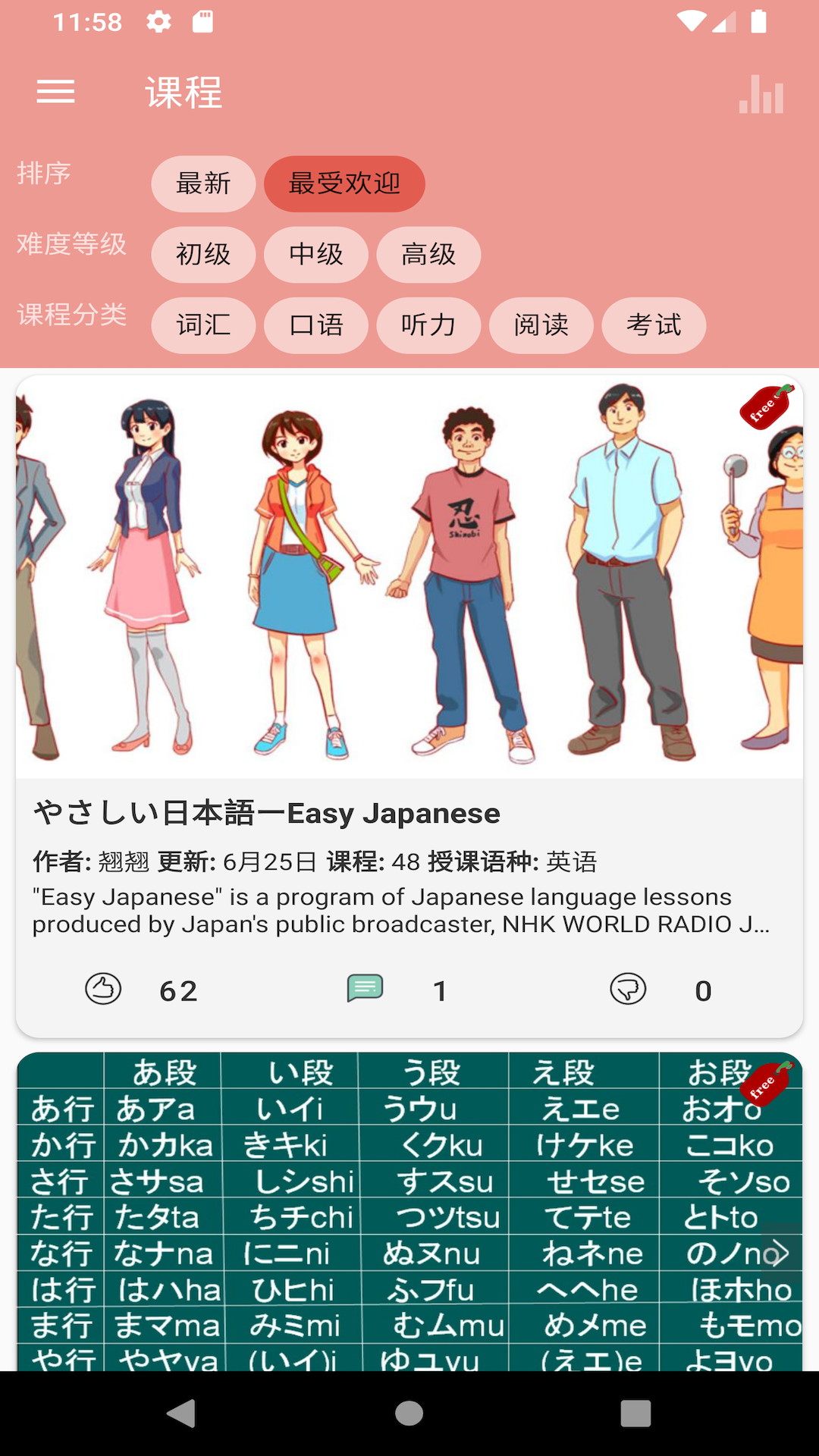
Task: Filter by 初级 difficulty
Action: coord(203,254)
